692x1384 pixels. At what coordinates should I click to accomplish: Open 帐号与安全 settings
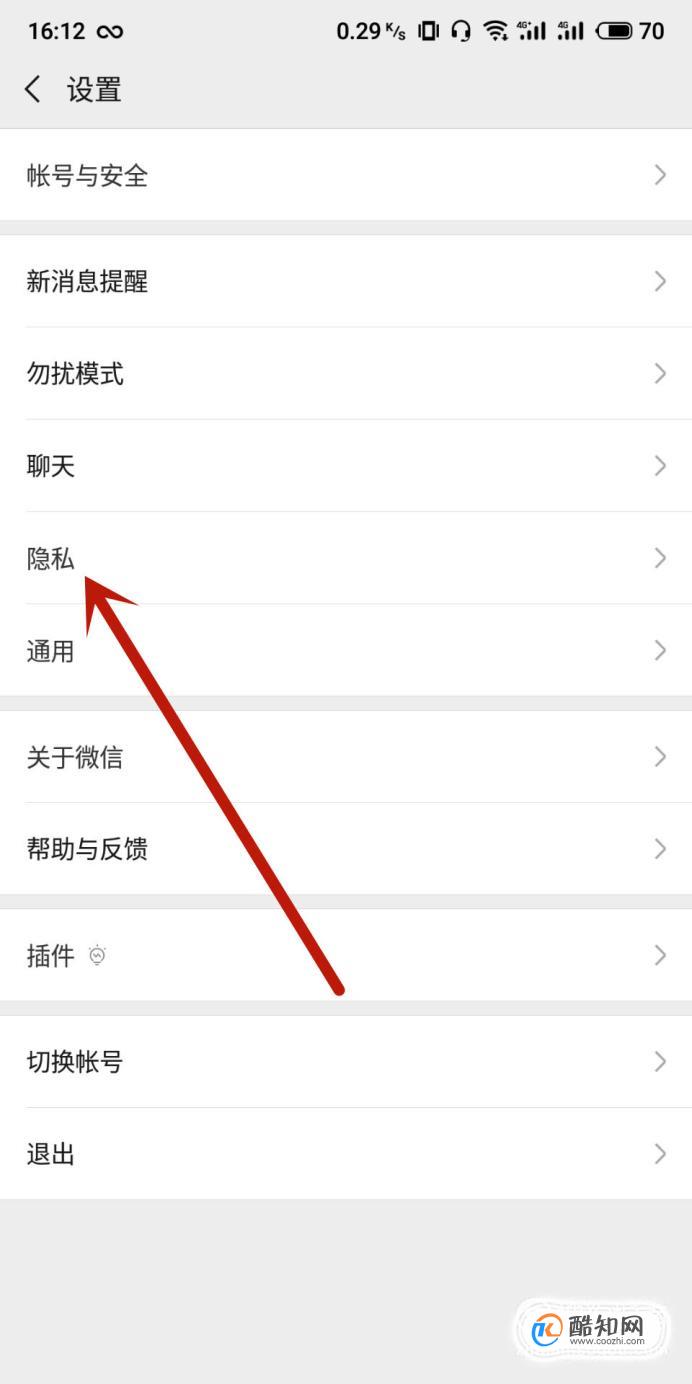(345, 175)
